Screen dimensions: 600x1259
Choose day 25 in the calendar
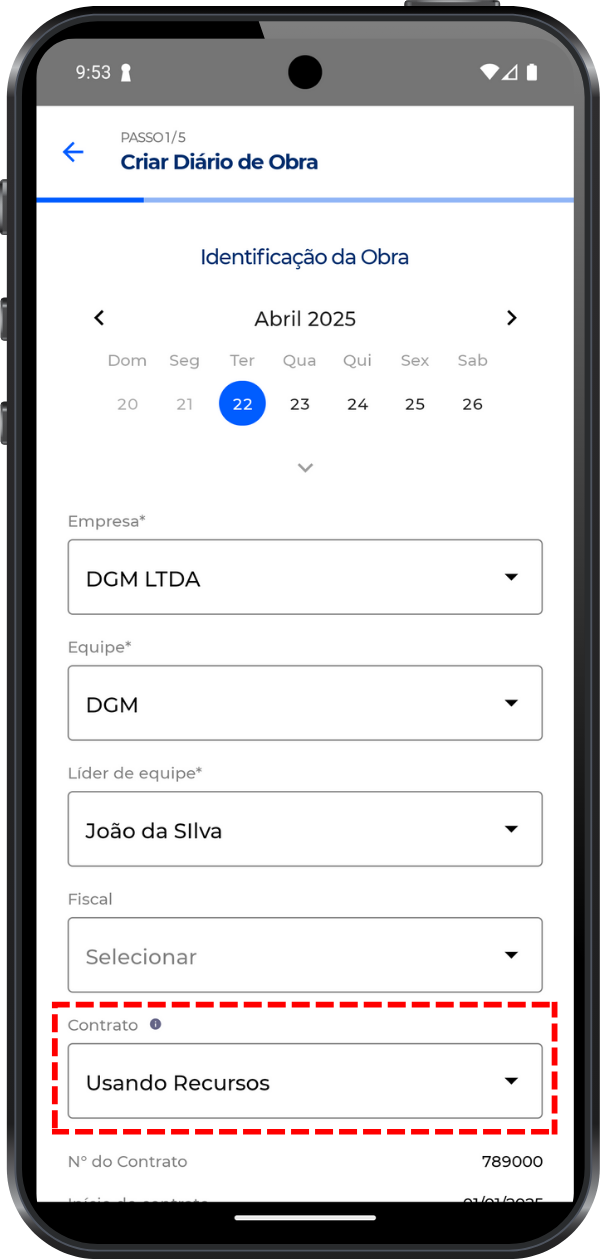point(415,404)
